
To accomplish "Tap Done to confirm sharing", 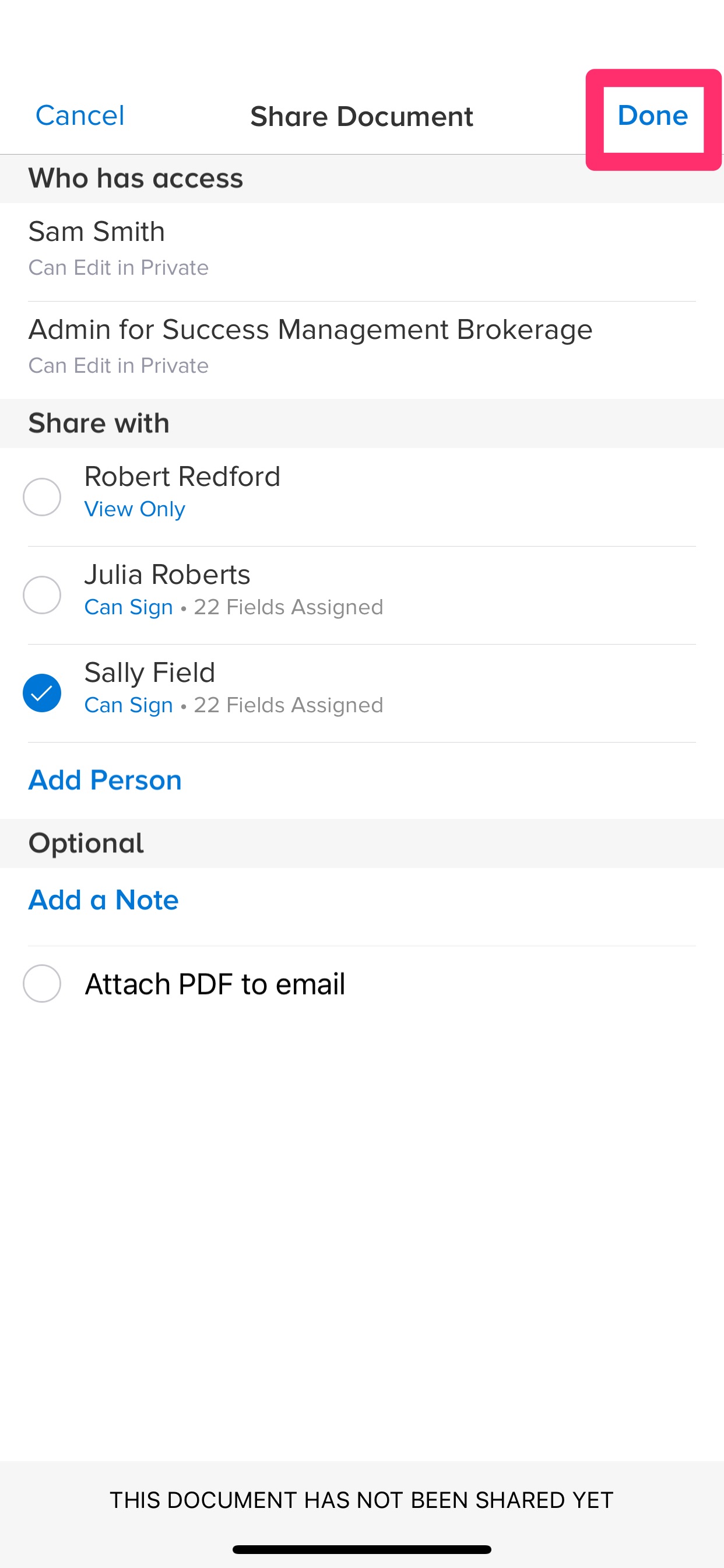I will (x=653, y=116).
